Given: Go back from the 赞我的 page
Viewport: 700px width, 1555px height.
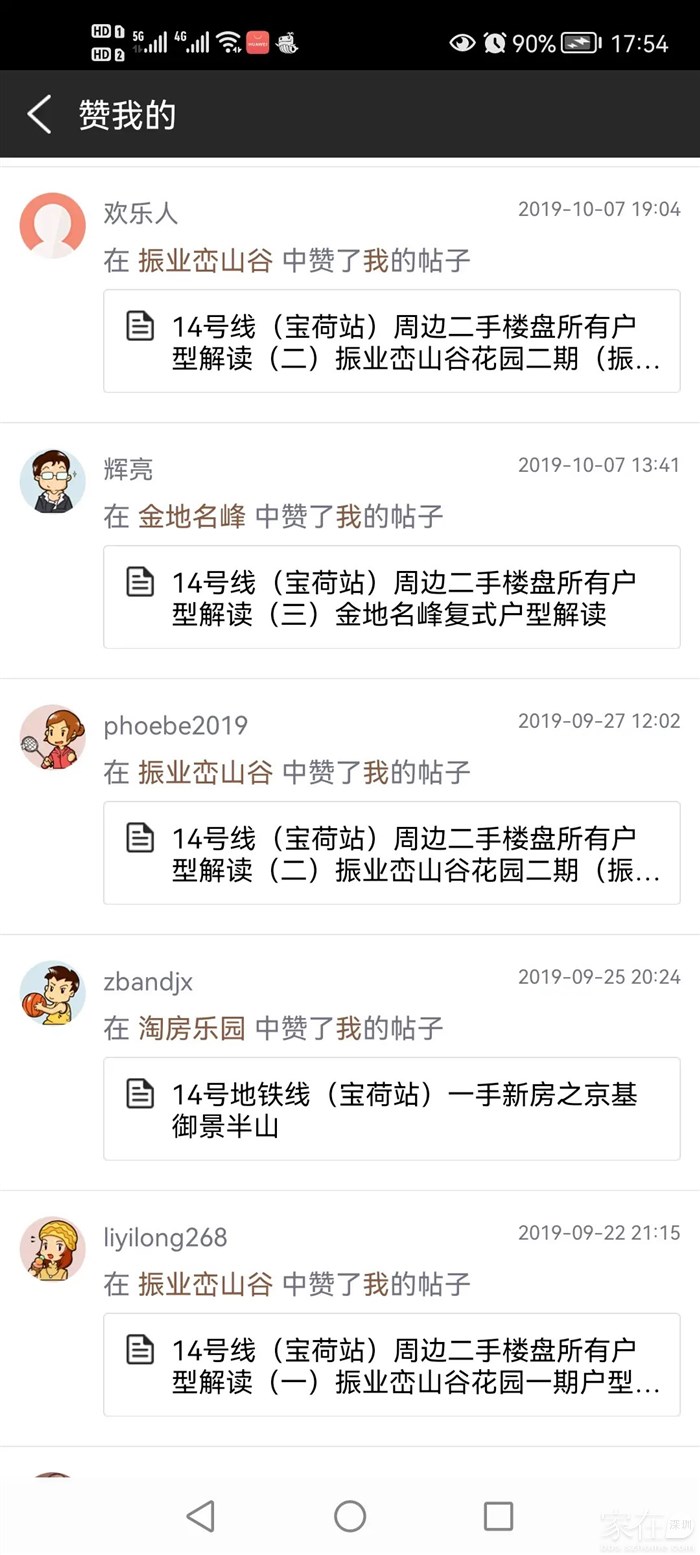Looking at the screenshot, I should [x=40, y=115].
